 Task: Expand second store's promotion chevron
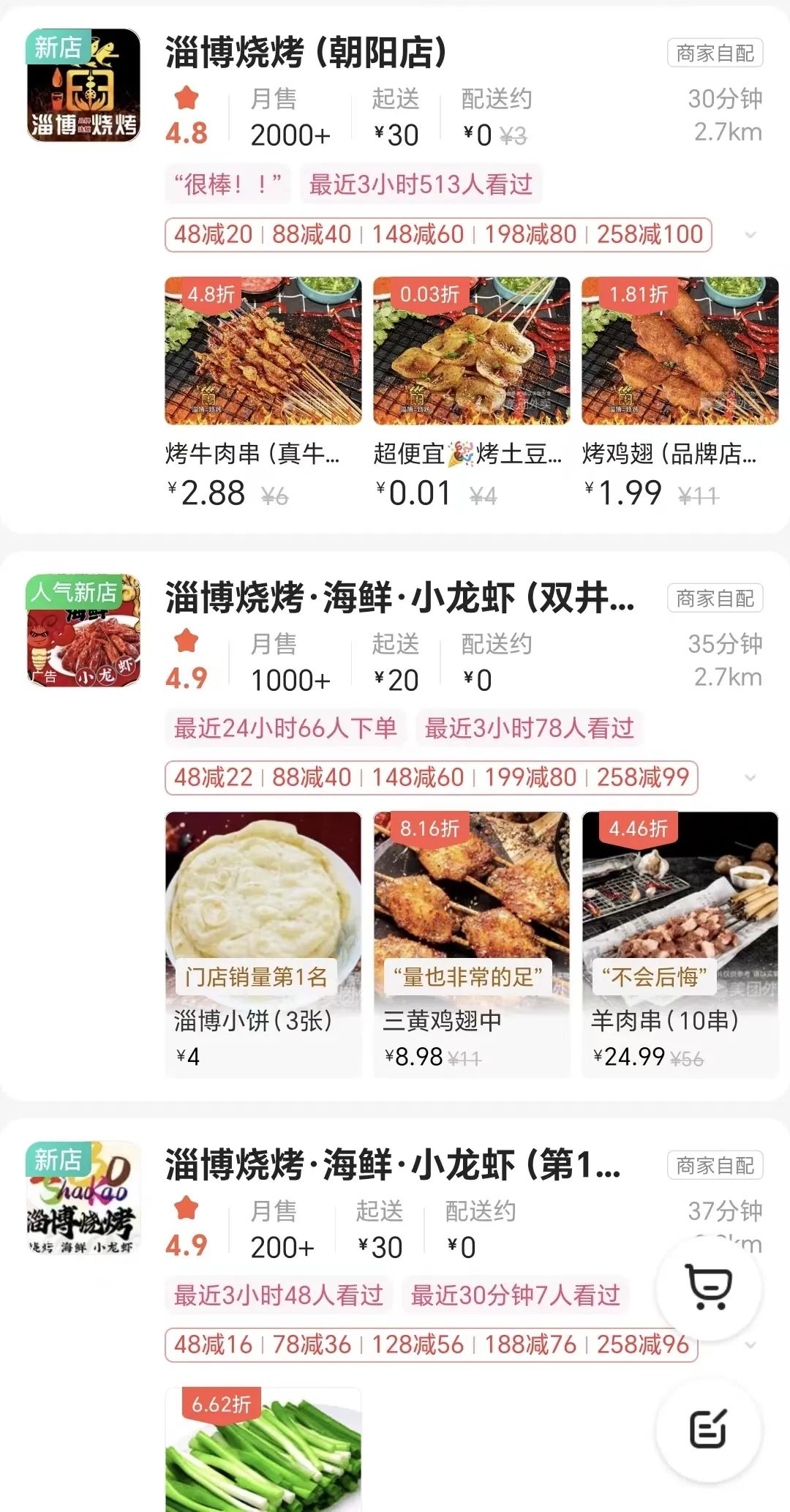[751, 779]
